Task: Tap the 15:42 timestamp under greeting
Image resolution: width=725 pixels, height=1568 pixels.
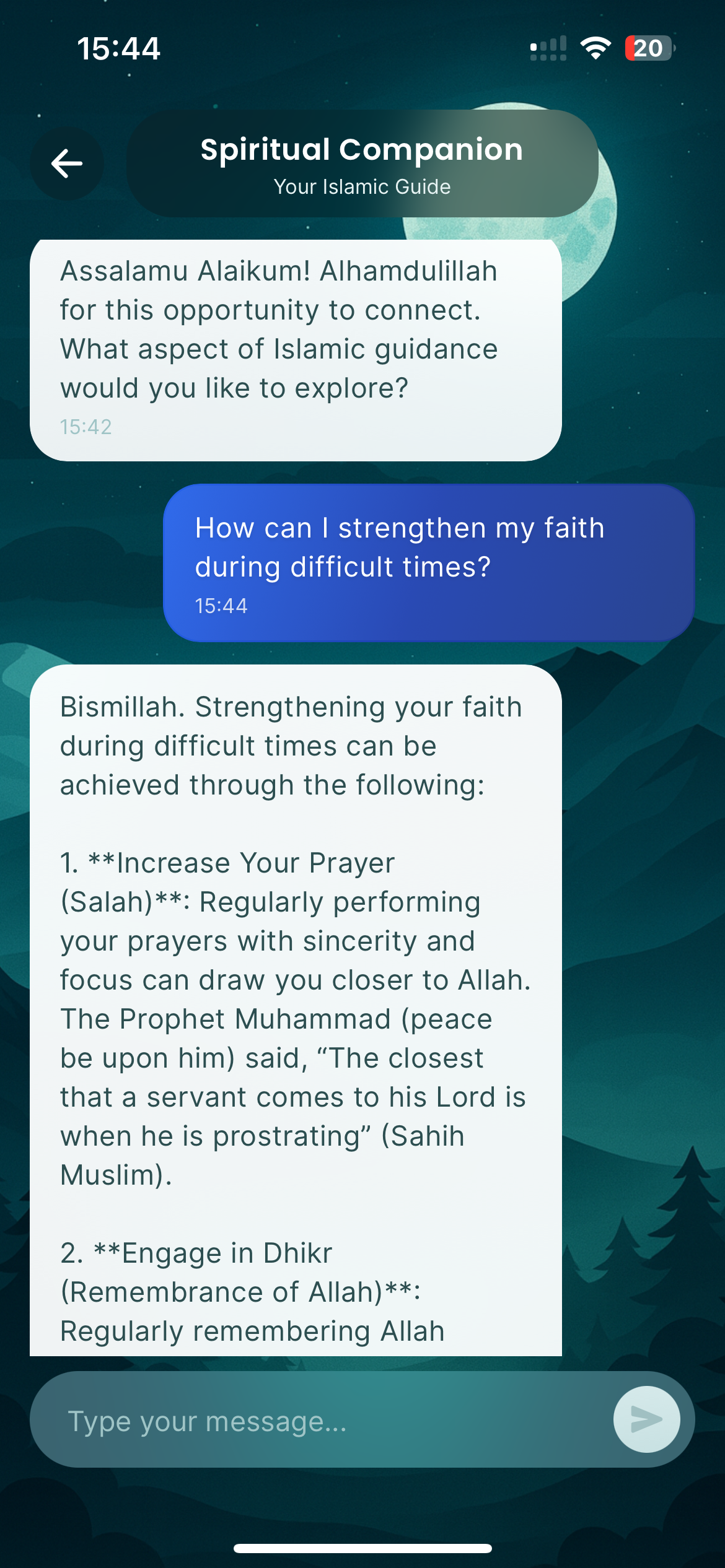Action: 86,426
